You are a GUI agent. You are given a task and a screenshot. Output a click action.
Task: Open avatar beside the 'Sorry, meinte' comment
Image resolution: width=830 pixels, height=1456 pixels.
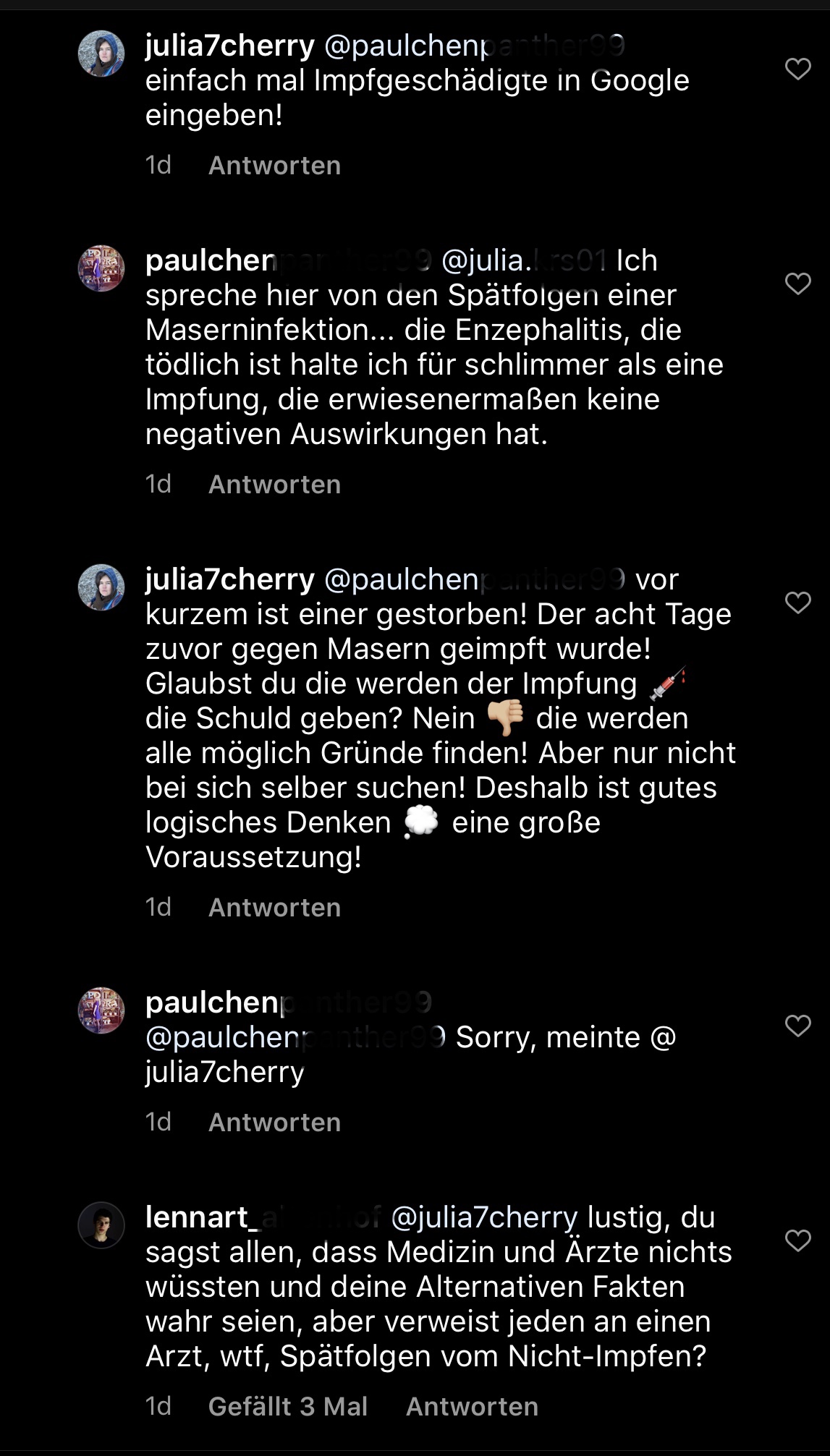click(x=101, y=1010)
